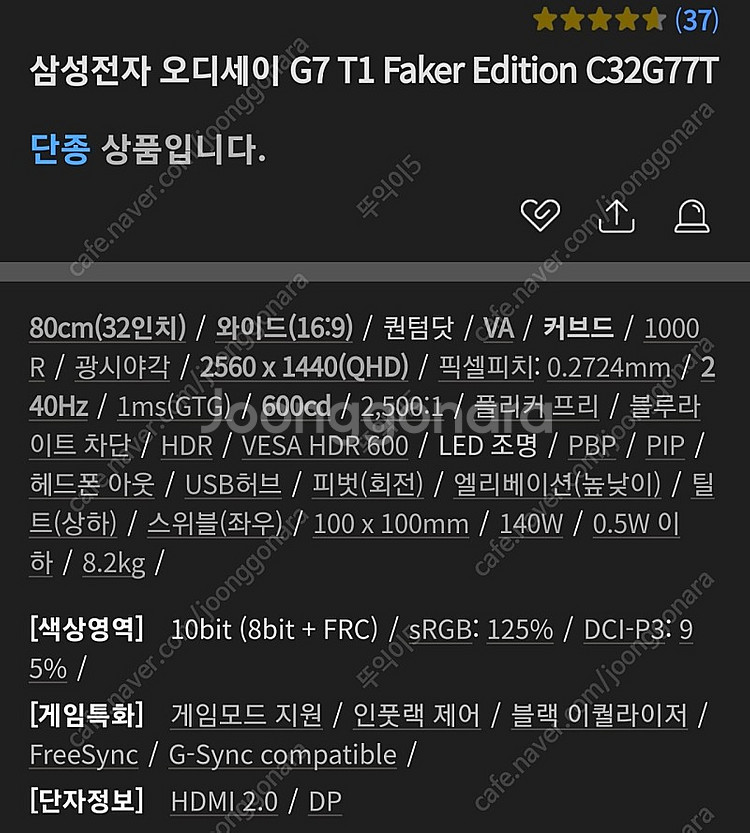Open the sRGB 125% color gamut link
This screenshot has width=750, height=833.
point(481,629)
